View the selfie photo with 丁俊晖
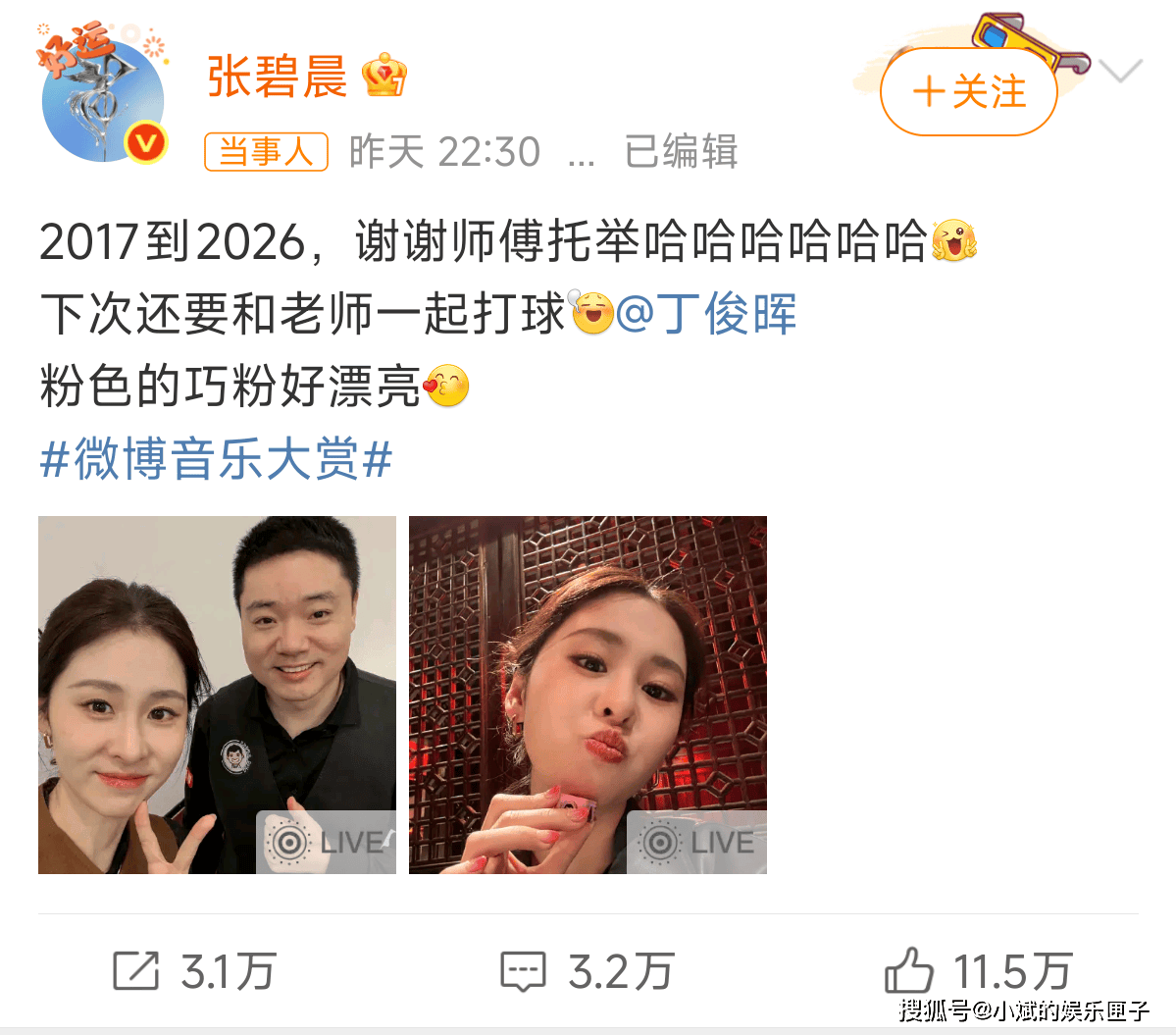This screenshot has height=1035, width=1176. tap(217, 695)
